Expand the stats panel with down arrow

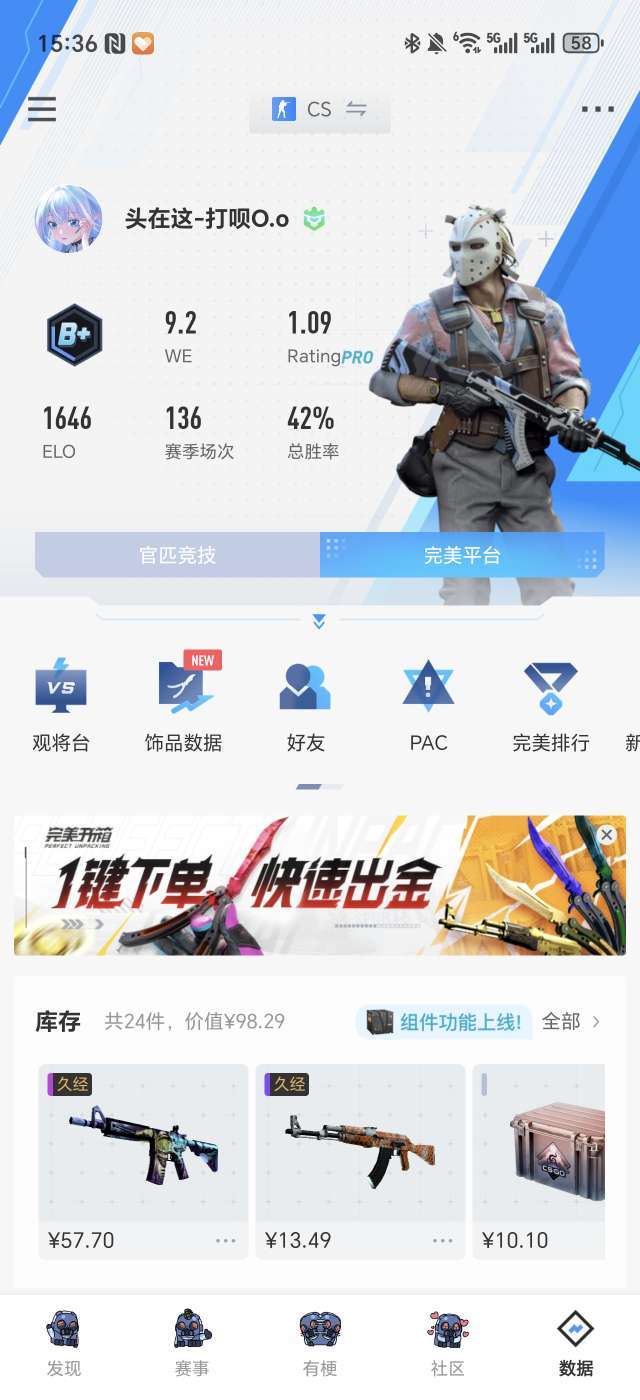pyautogui.click(x=319, y=621)
